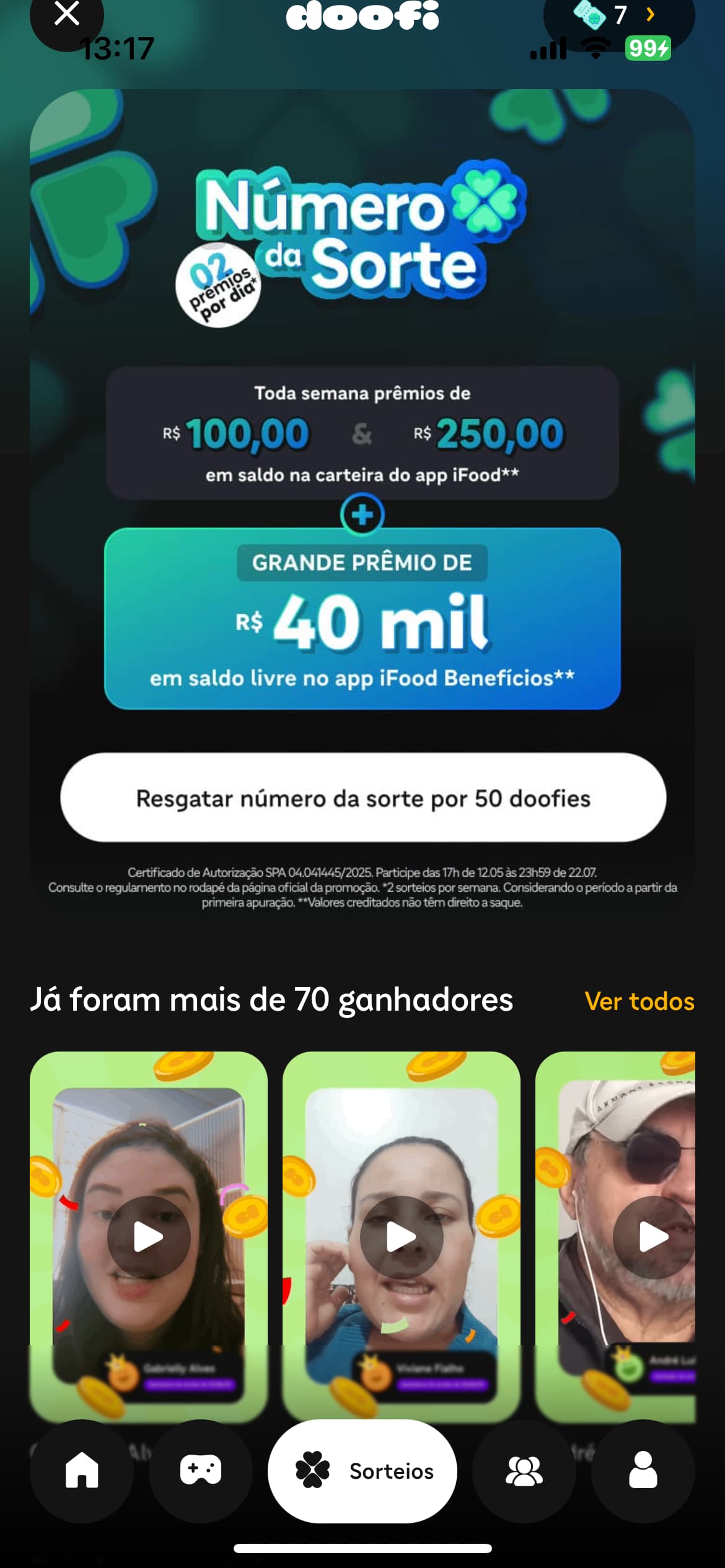Play the André winner video with cap
The width and height of the screenshot is (725, 1568).
pyautogui.click(x=653, y=1237)
